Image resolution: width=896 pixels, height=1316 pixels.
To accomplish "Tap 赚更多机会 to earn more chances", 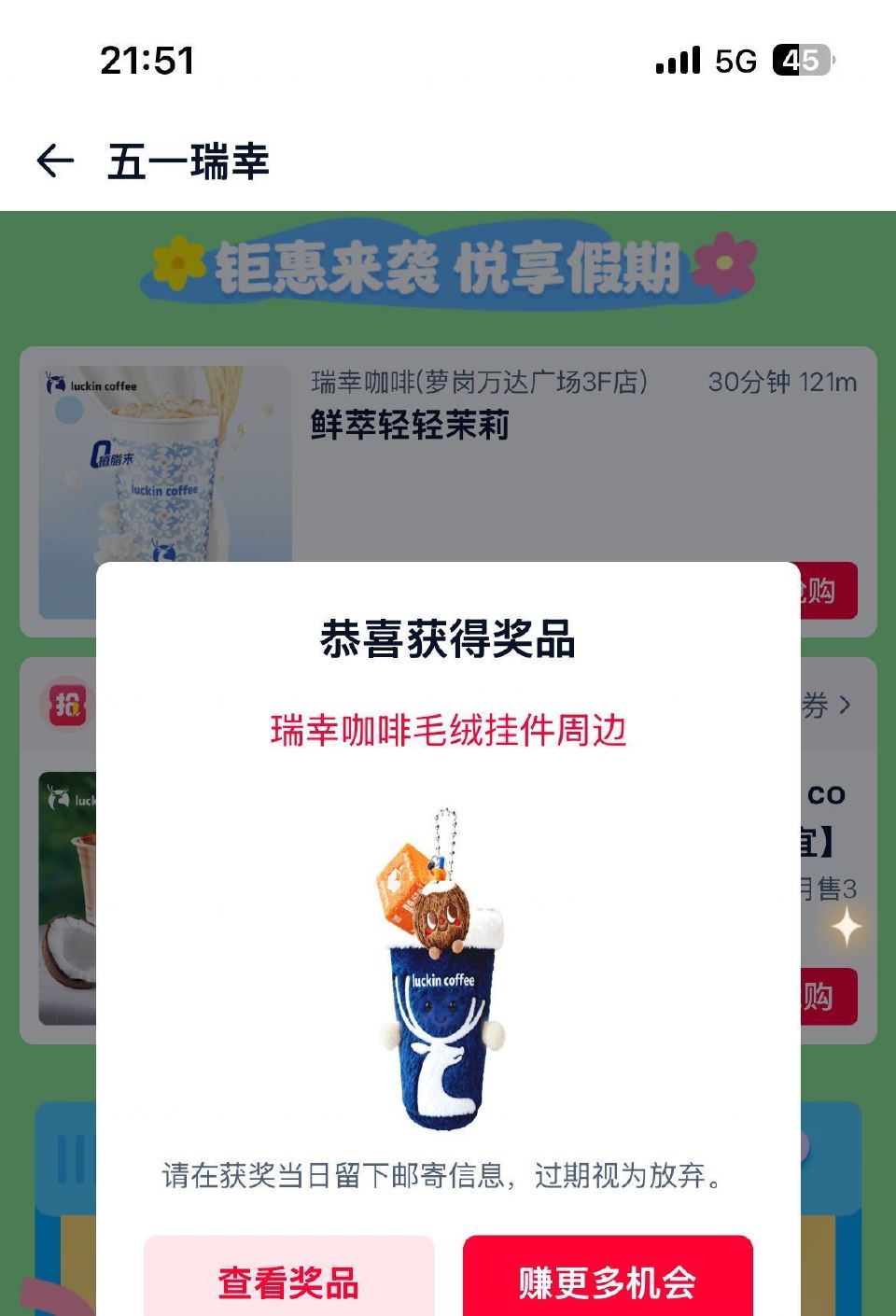I will click(606, 1283).
